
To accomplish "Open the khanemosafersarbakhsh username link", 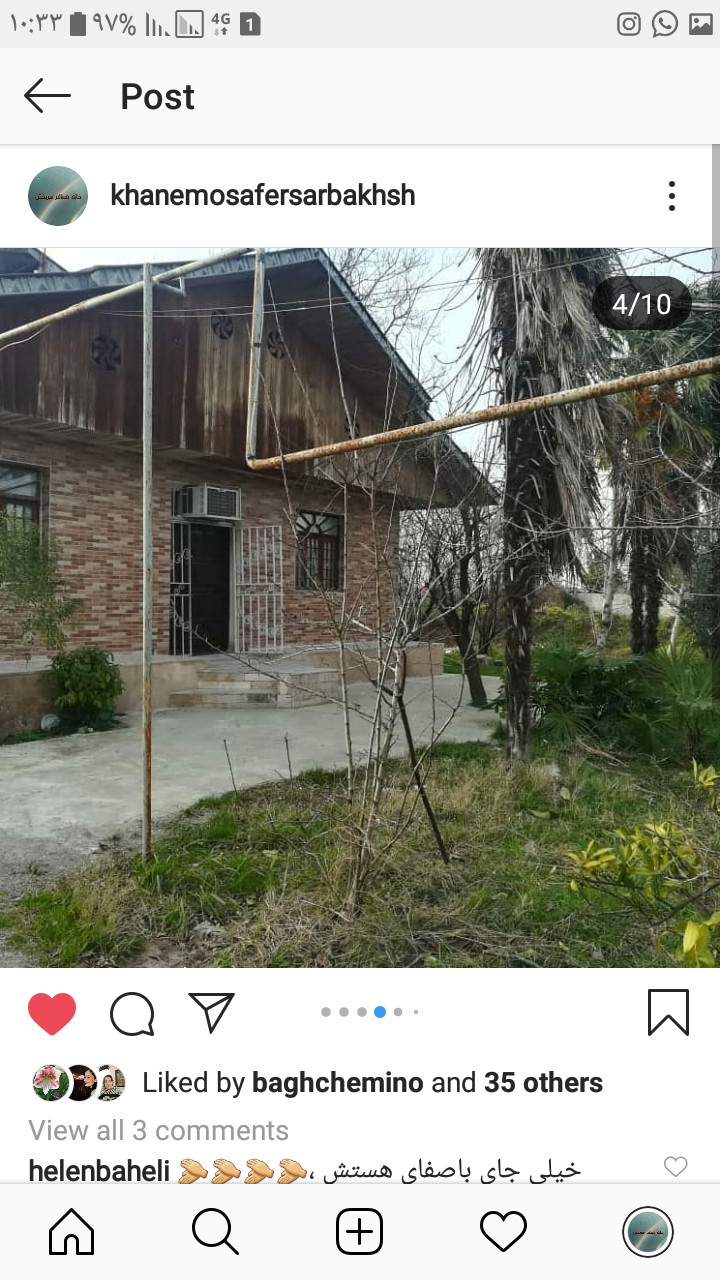I will click(263, 195).
